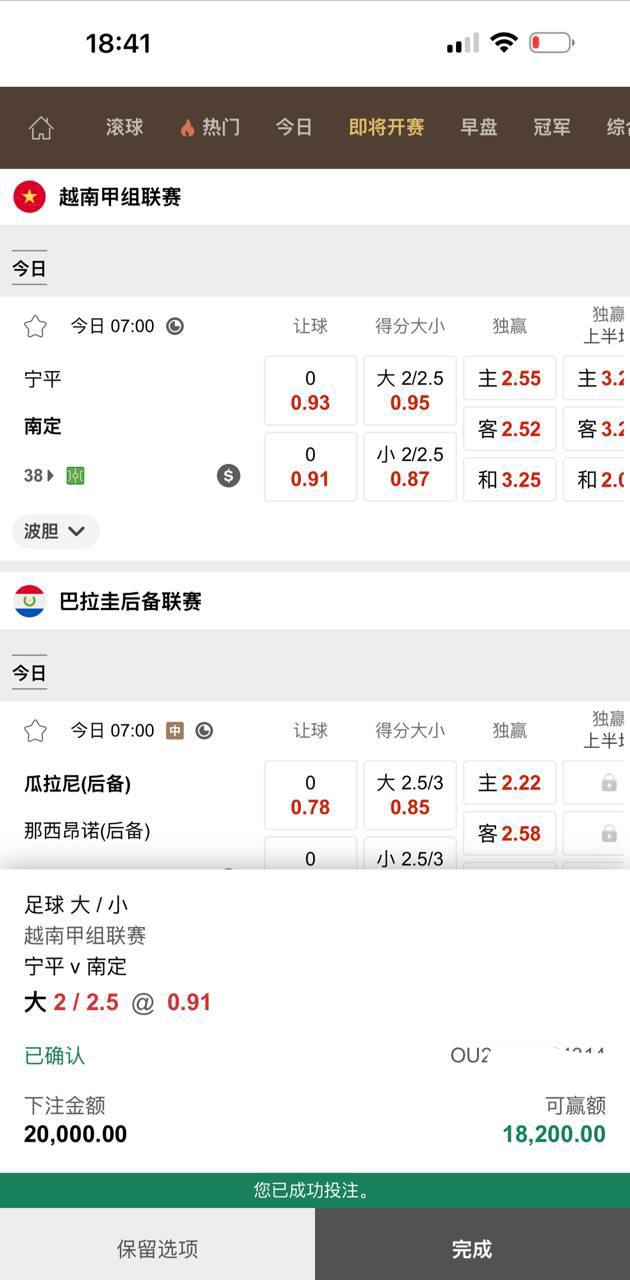Image resolution: width=630 pixels, height=1280 pixels.
Task: Select 客 2.52 win odds
Action: coord(509,429)
